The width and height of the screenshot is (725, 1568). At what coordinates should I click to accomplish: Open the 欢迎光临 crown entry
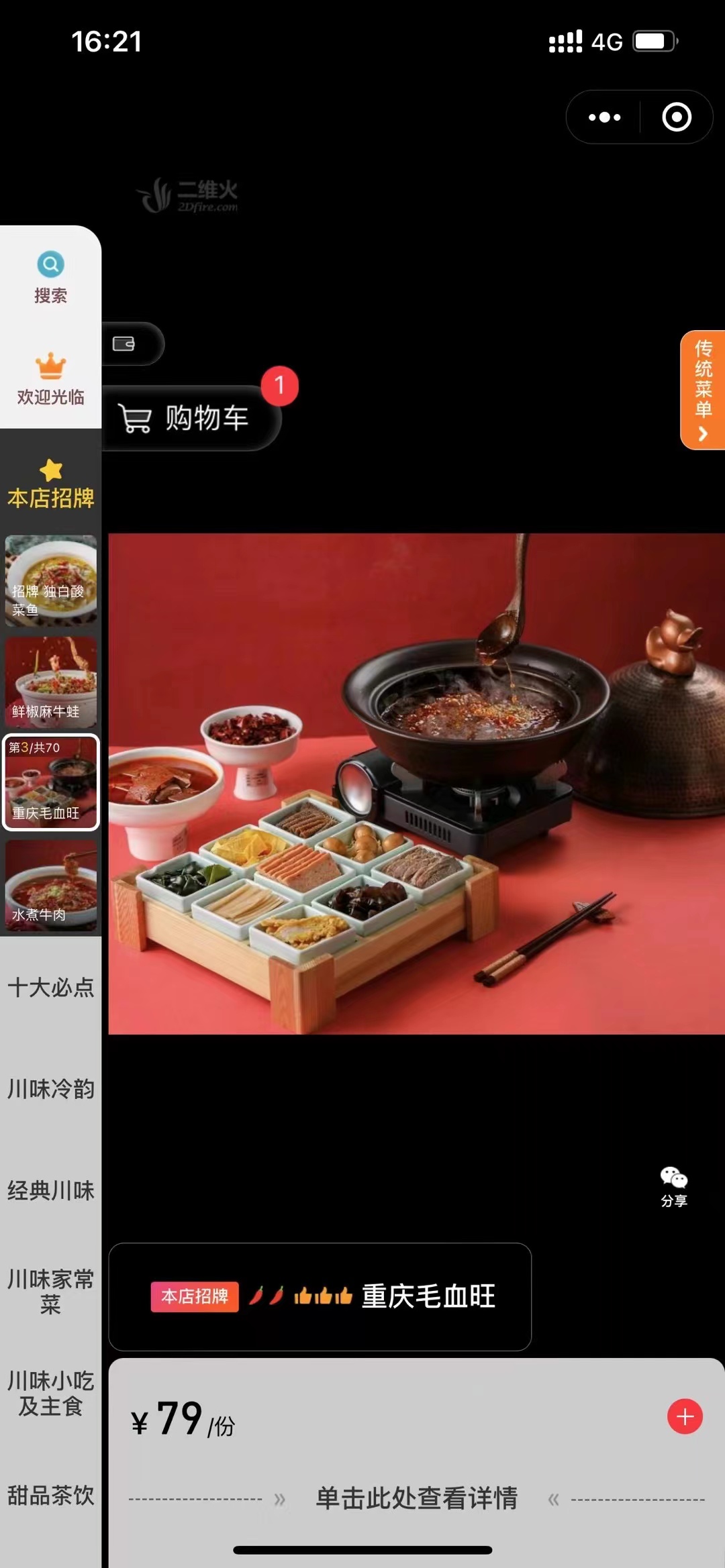coord(50,379)
